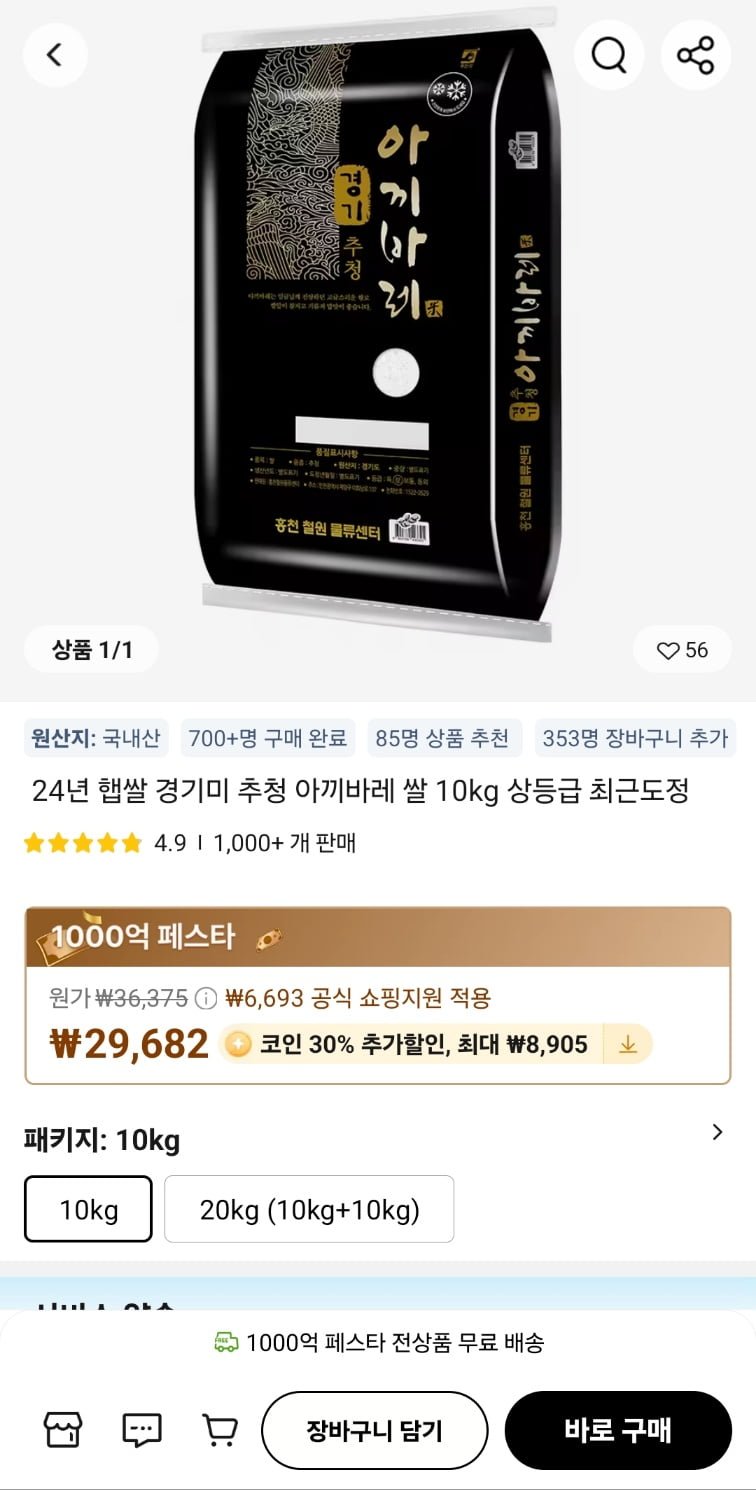Select the 10kg package option
The image size is (756, 1490).
pos(88,1210)
